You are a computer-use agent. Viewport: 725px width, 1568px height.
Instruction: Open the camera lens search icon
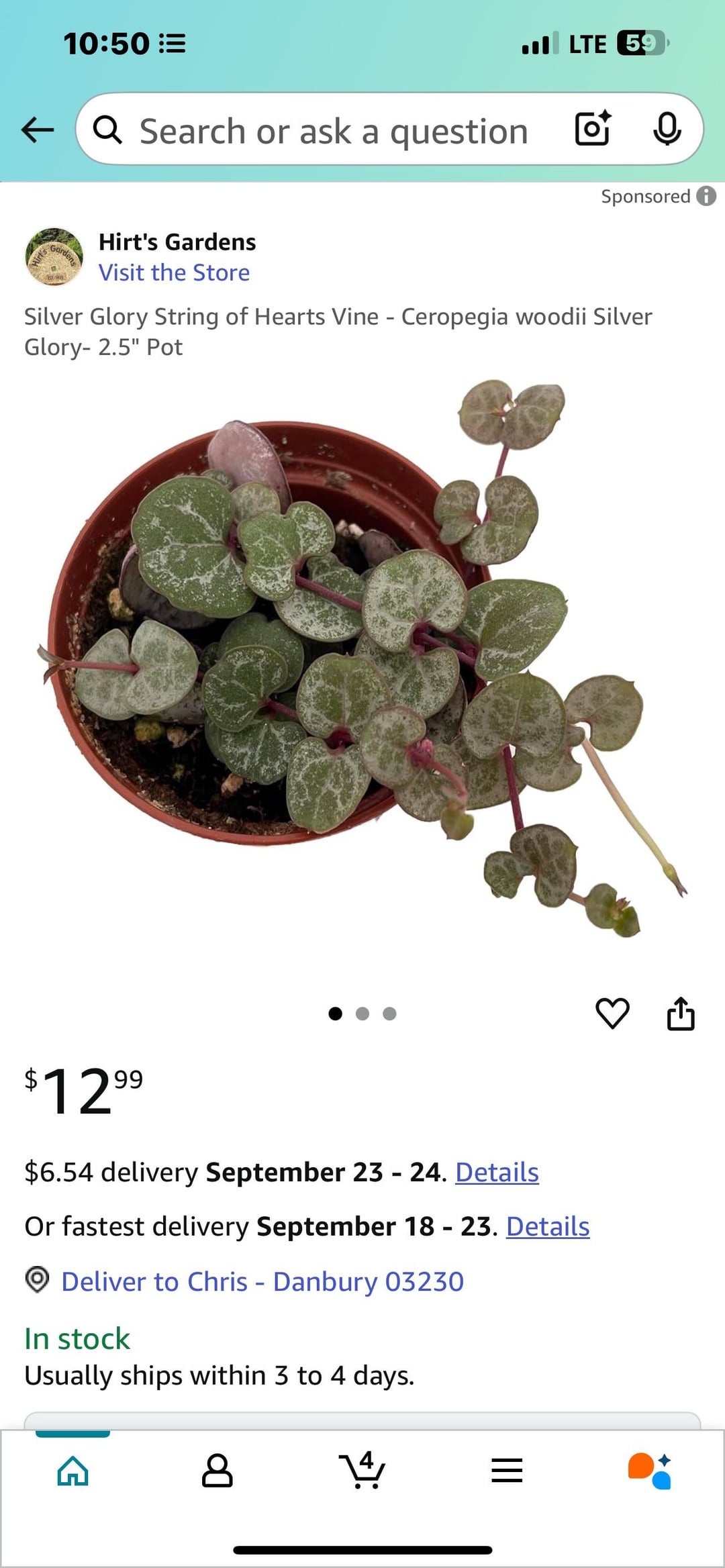point(593,129)
